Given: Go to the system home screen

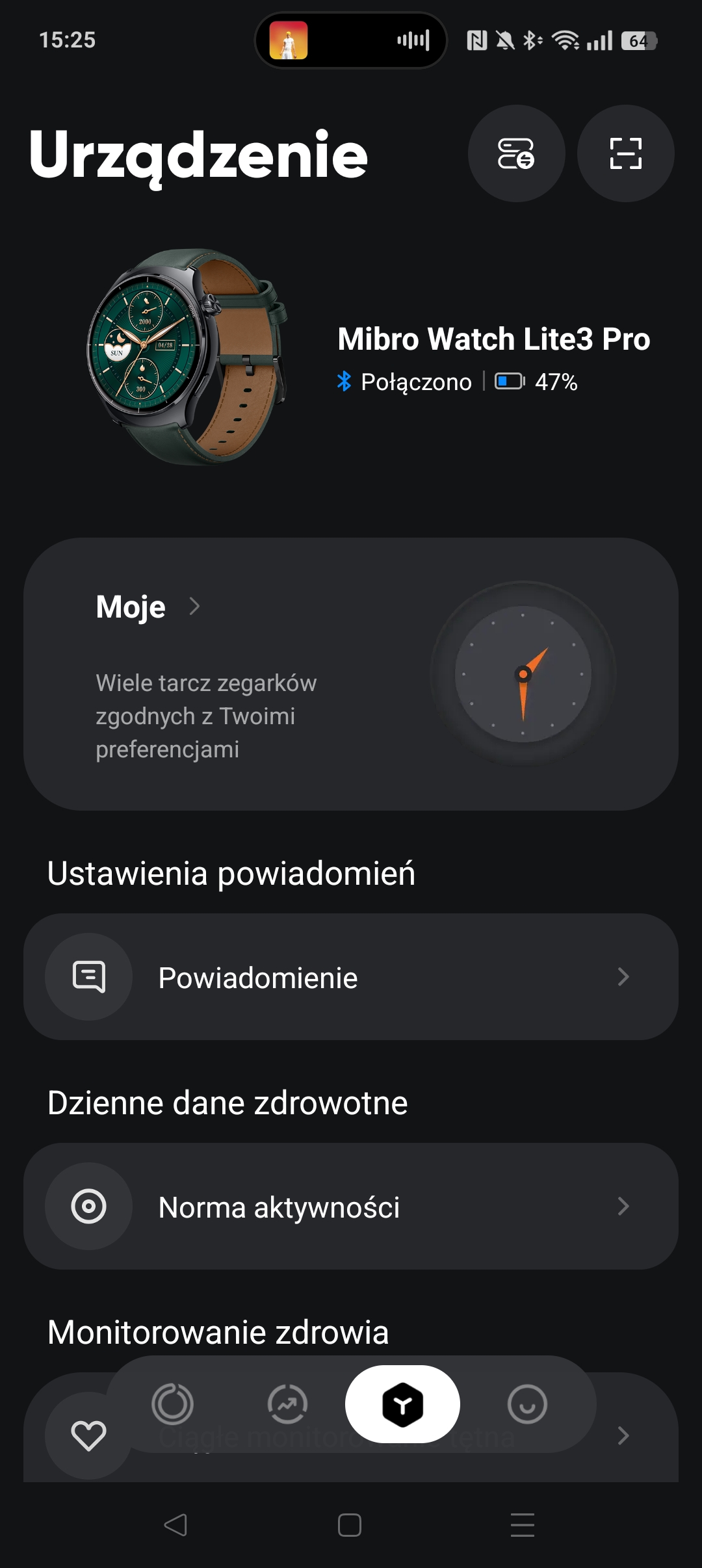Looking at the screenshot, I should [x=350, y=1525].
